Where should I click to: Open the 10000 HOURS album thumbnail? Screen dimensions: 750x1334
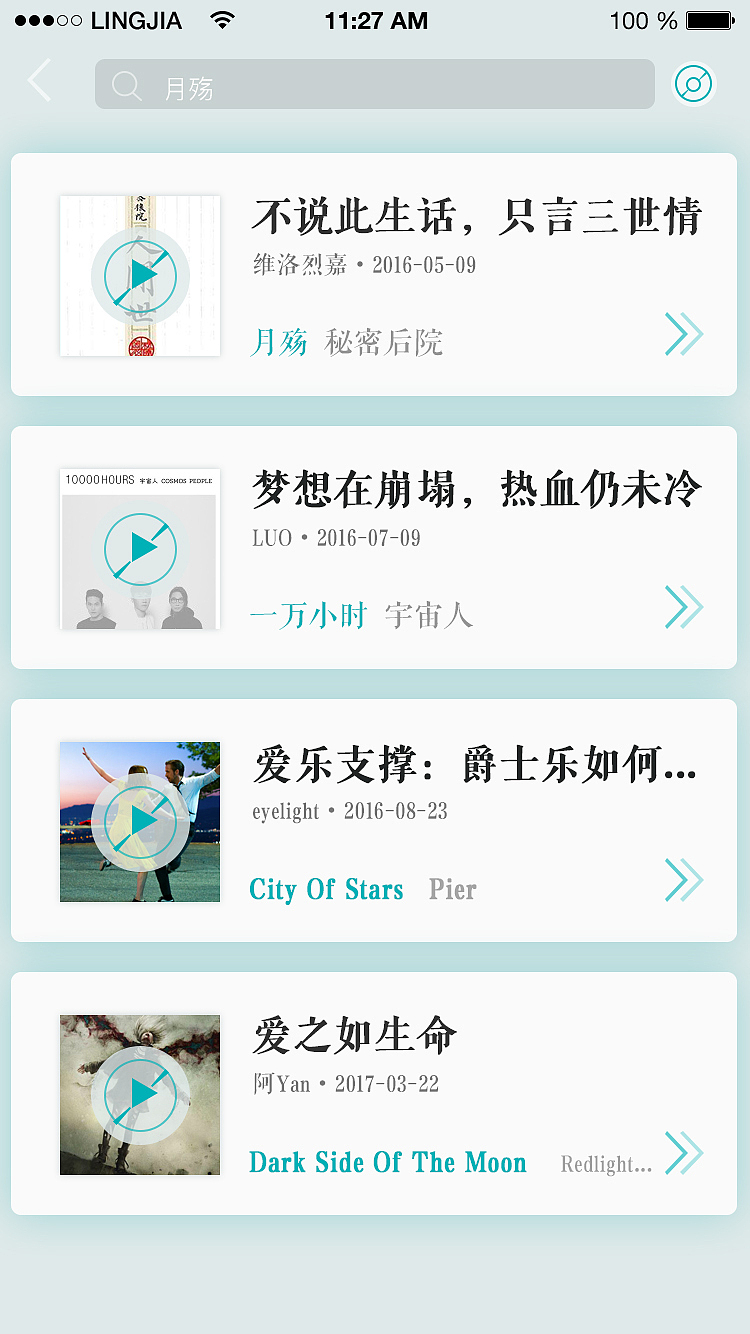point(139,549)
